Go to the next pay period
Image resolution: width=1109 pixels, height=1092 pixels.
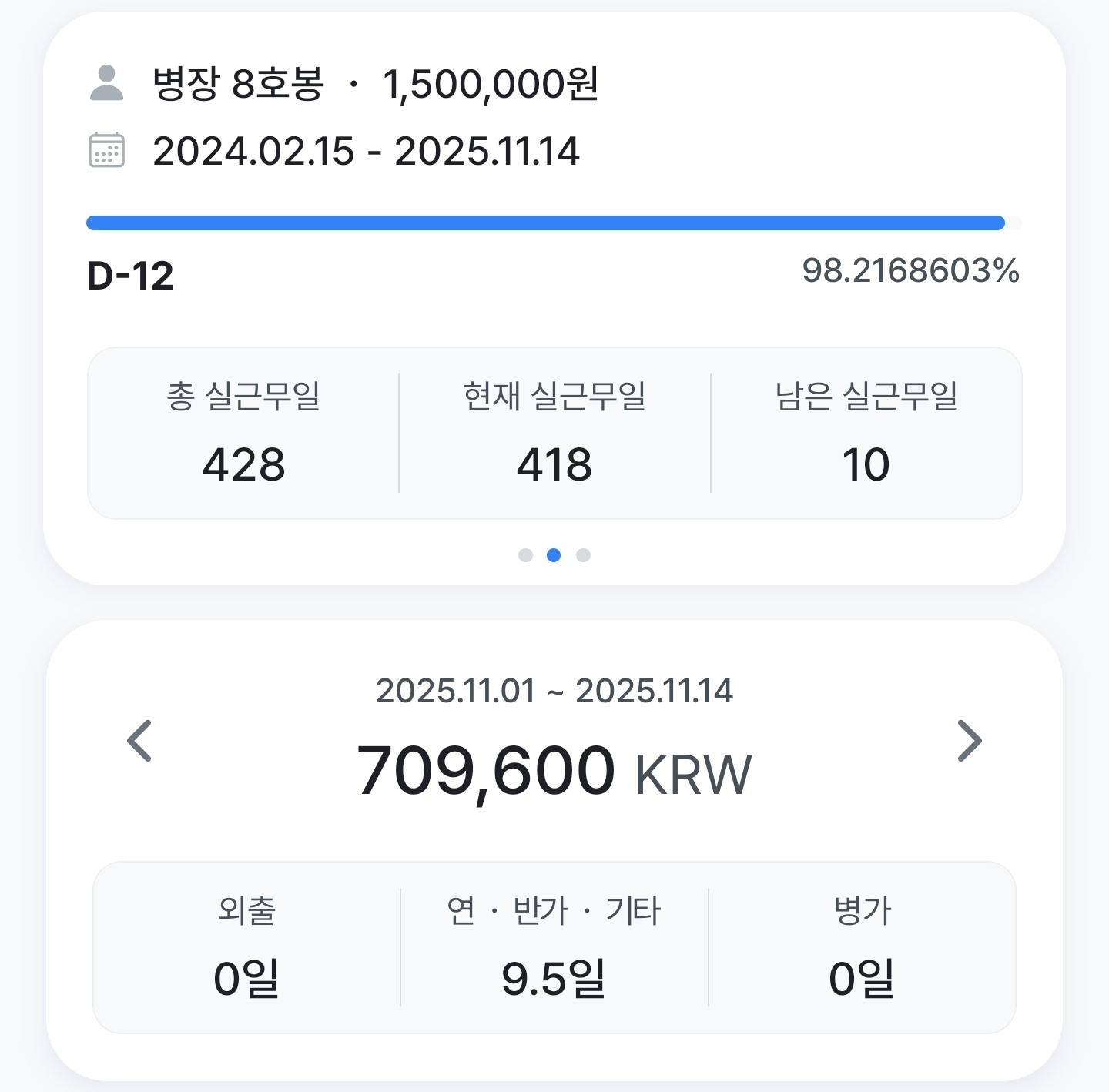[970, 741]
